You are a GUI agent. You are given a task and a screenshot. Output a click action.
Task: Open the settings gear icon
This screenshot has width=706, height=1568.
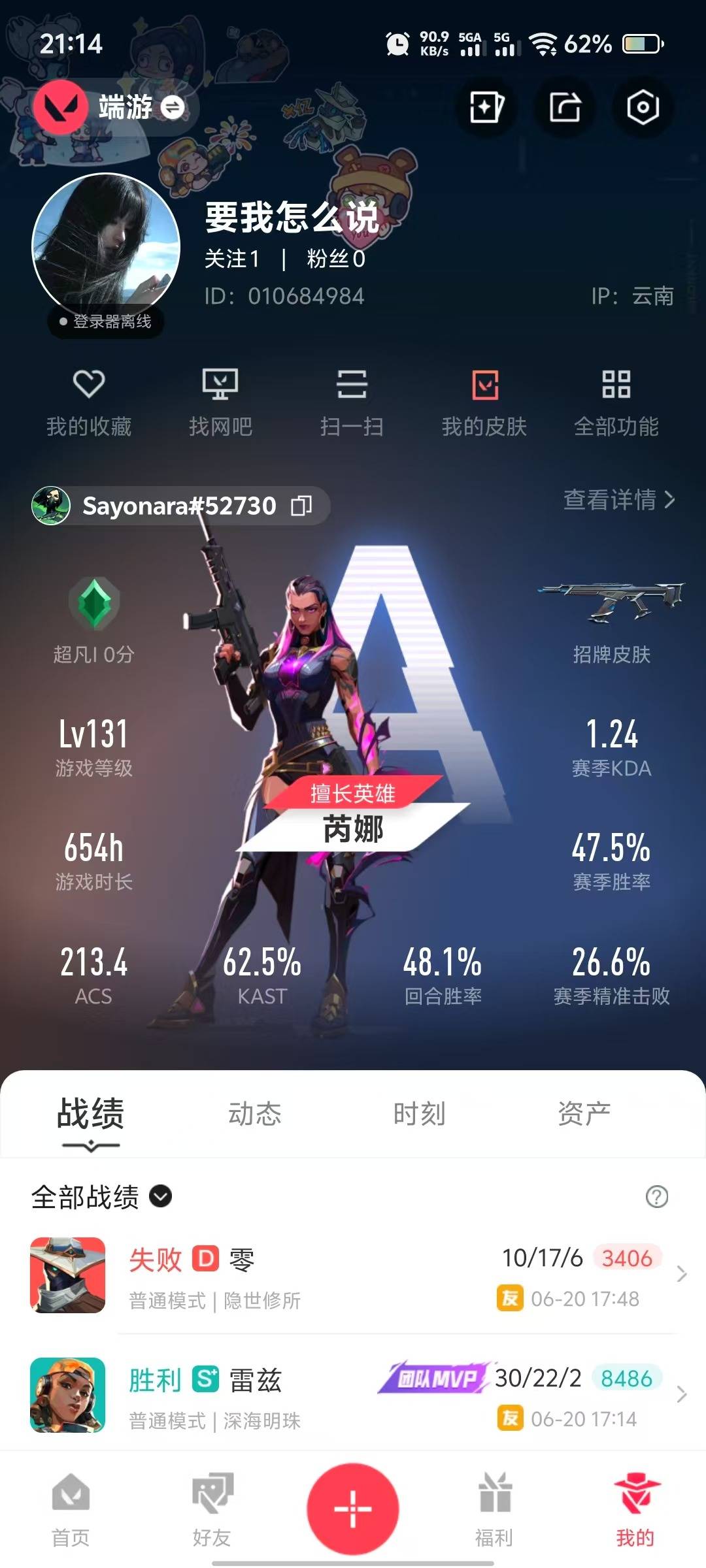(x=643, y=107)
